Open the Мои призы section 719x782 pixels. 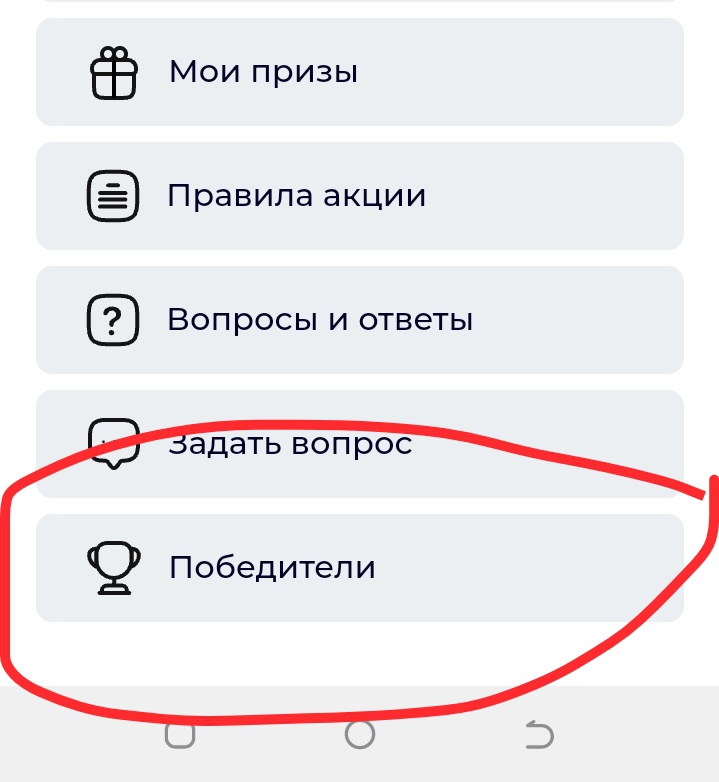coord(360,72)
